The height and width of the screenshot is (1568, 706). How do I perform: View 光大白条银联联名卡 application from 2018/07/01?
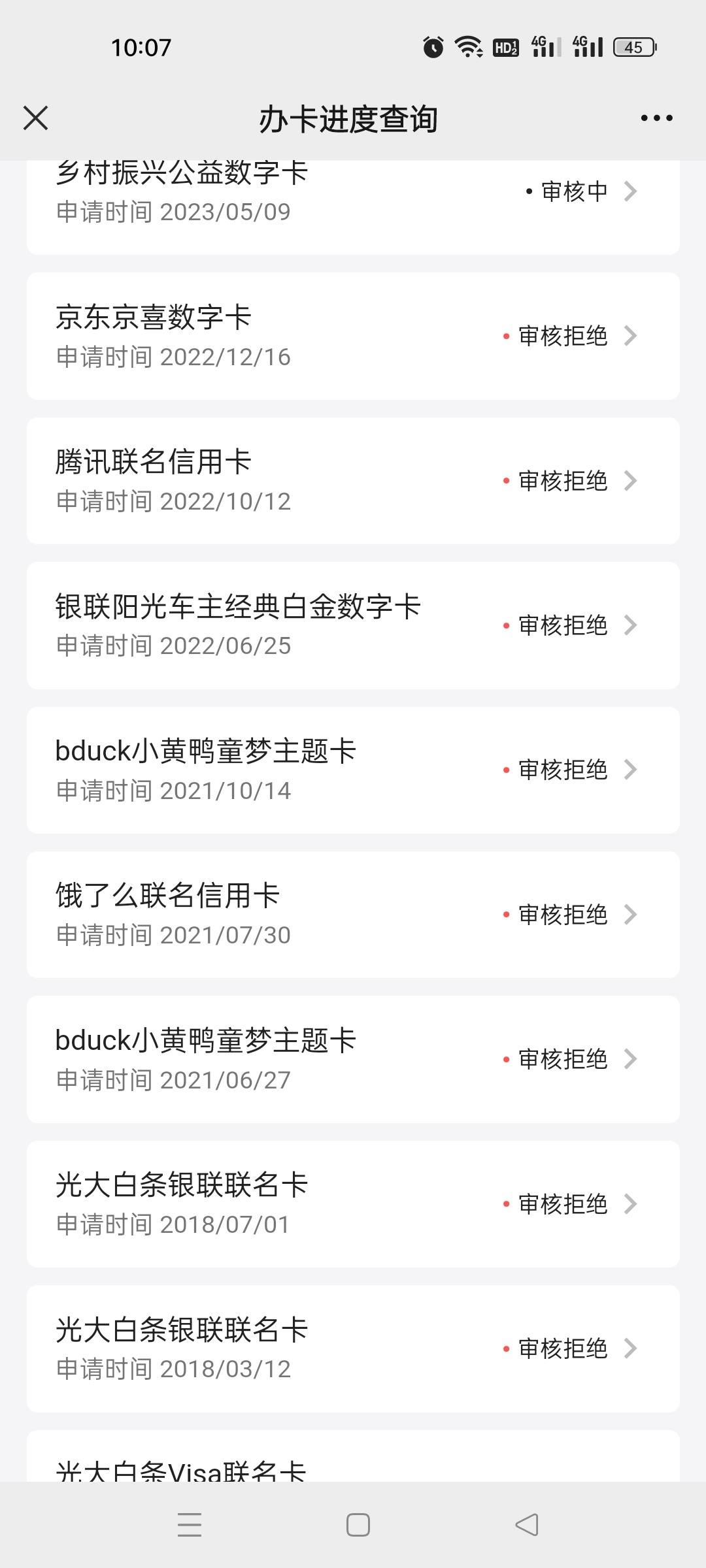click(x=353, y=1204)
